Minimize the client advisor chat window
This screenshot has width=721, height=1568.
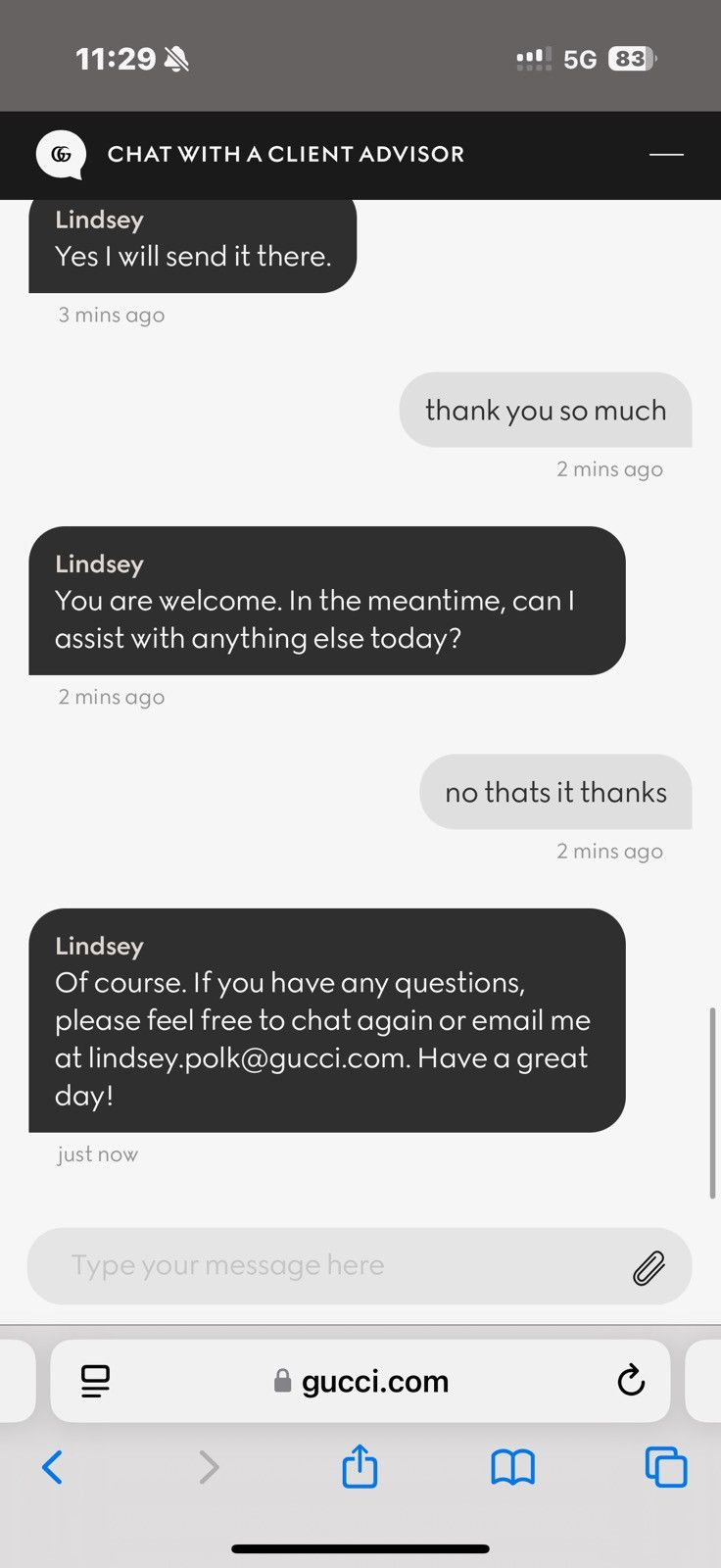(666, 154)
